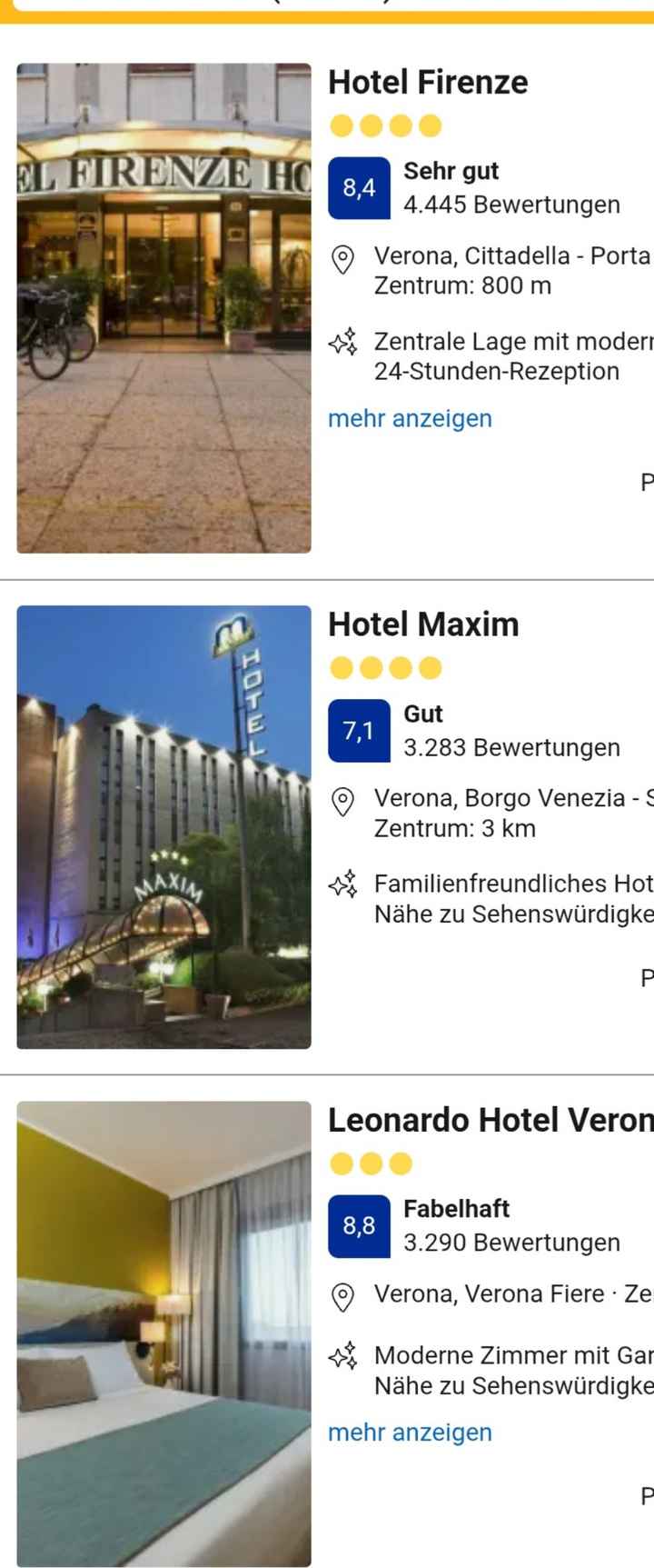This screenshot has width=654, height=1568.
Task: Open the Hotel Firenze listing title
Action: pos(428,83)
